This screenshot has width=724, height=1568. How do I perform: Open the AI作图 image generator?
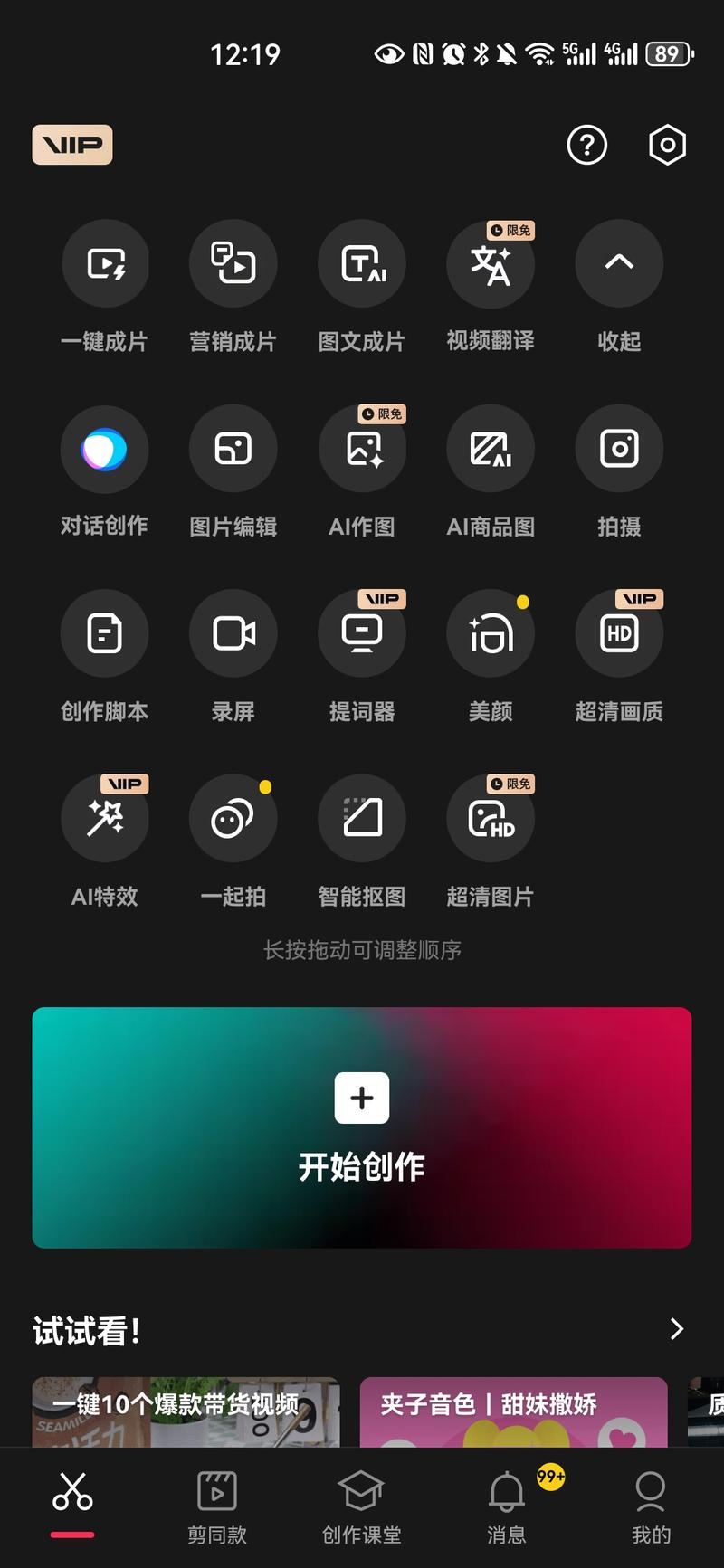(x=362, y=449)
